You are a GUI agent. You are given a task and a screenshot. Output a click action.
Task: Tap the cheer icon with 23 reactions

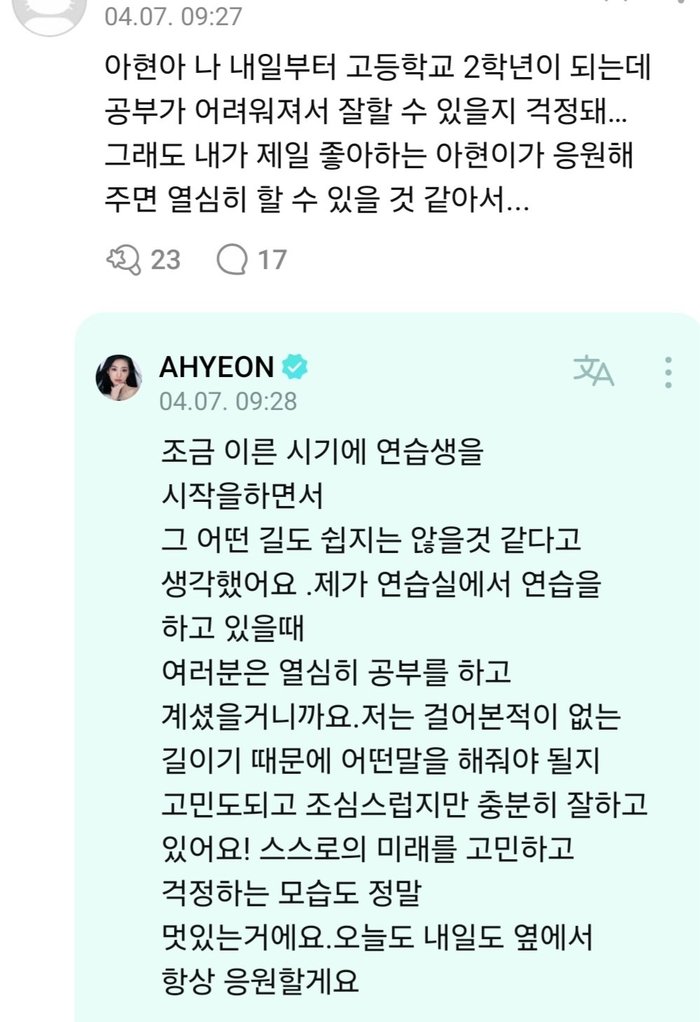pos(123,260)
